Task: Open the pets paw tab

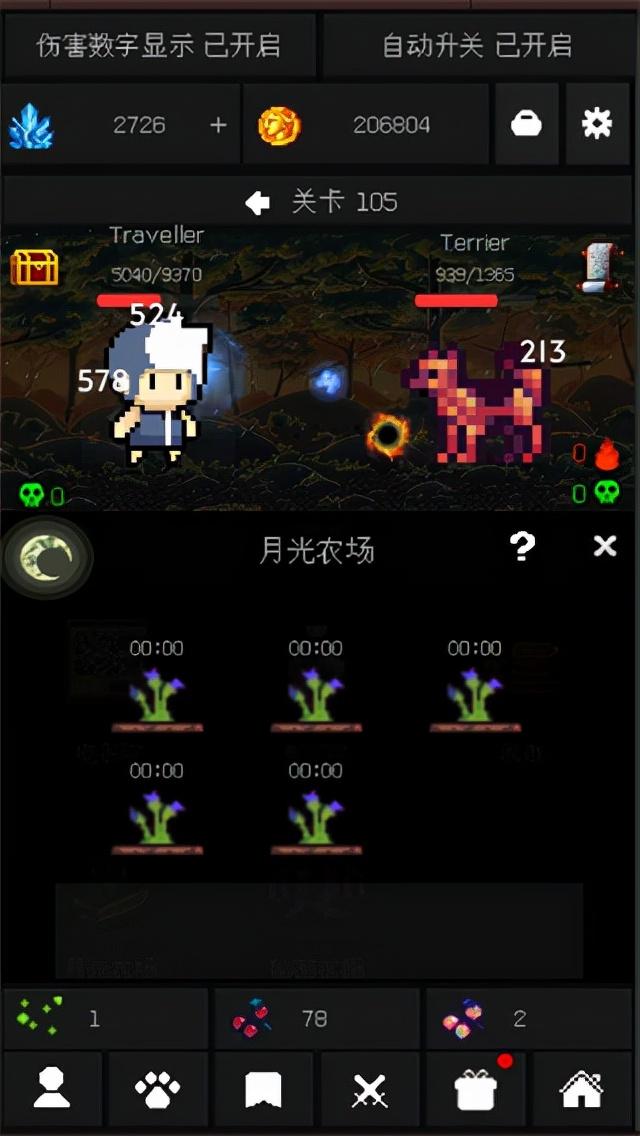Action: click(x=158, y=1090)
